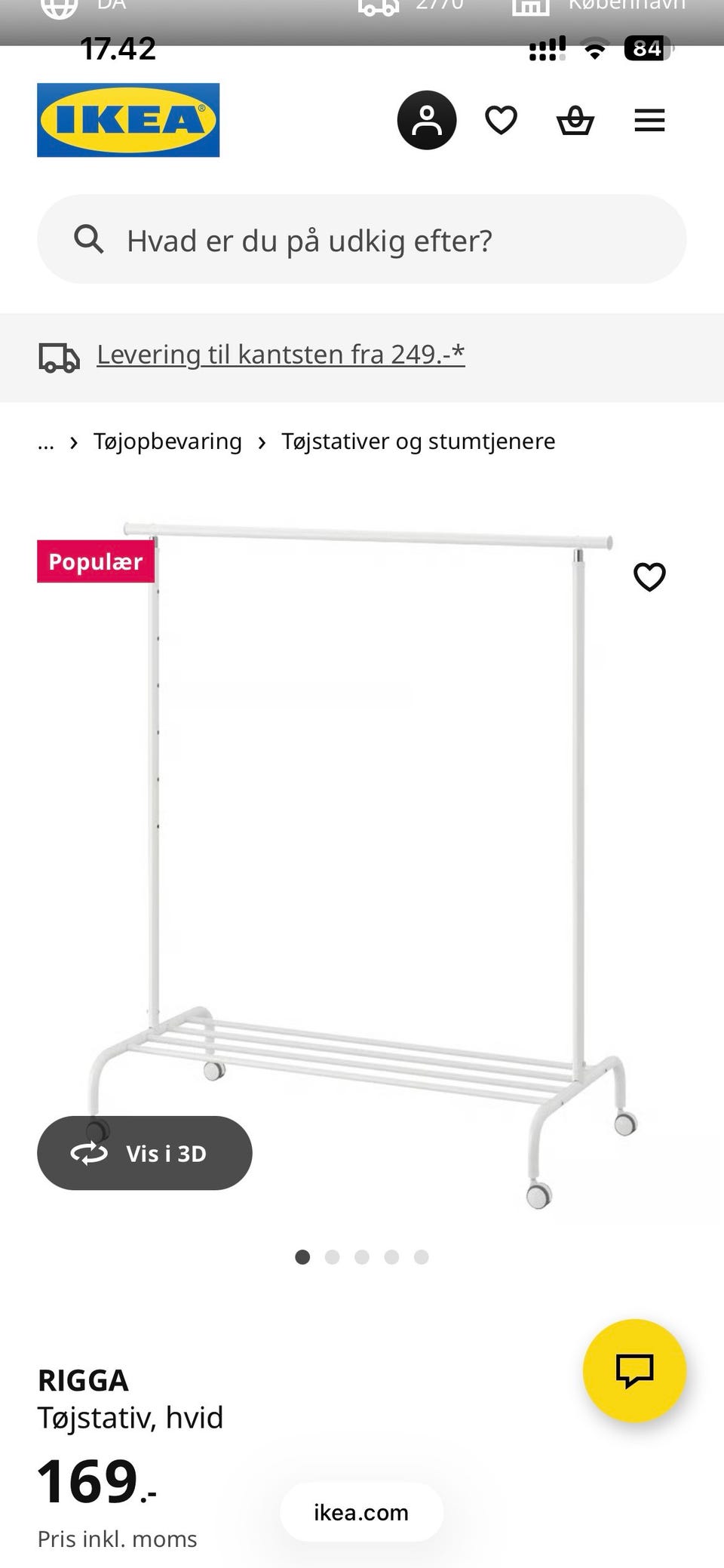Click the second carousel dot indicator
724x1568 pixels.
[333, 1257]
